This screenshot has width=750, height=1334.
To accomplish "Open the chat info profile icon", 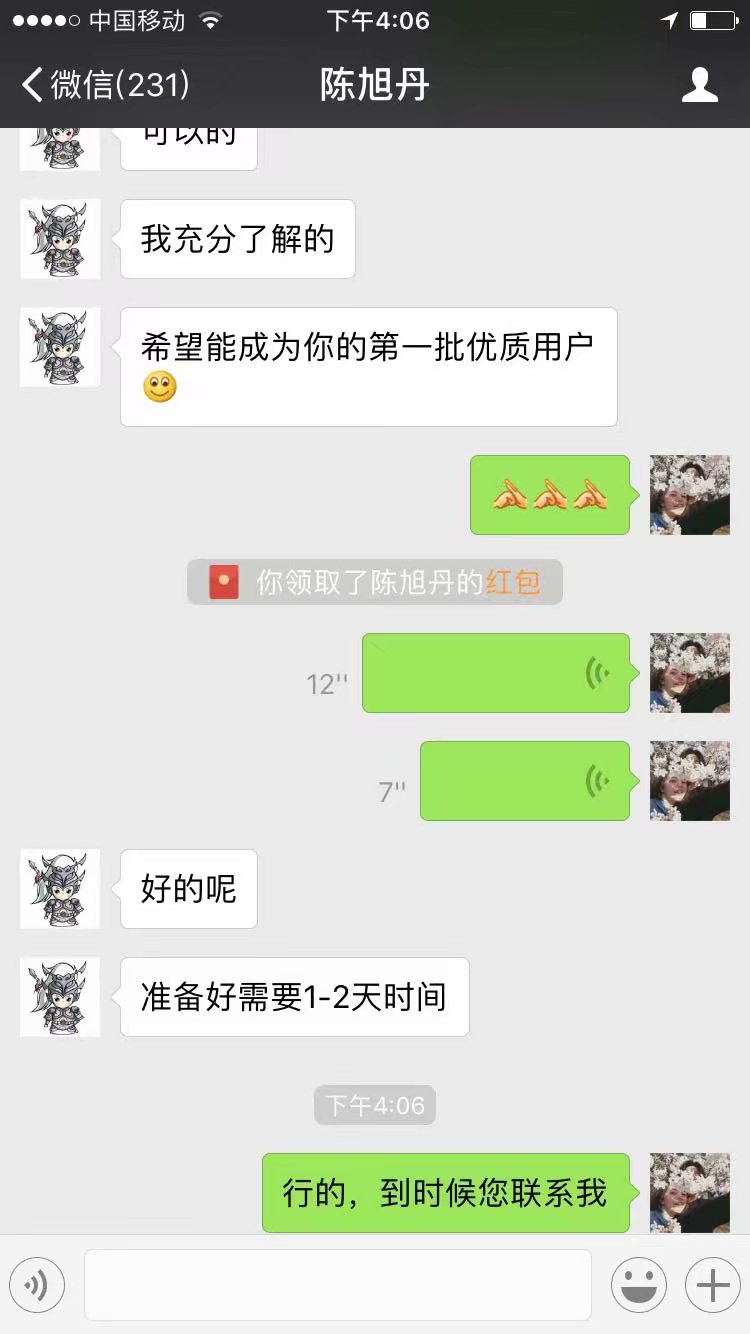I will 699,85.
